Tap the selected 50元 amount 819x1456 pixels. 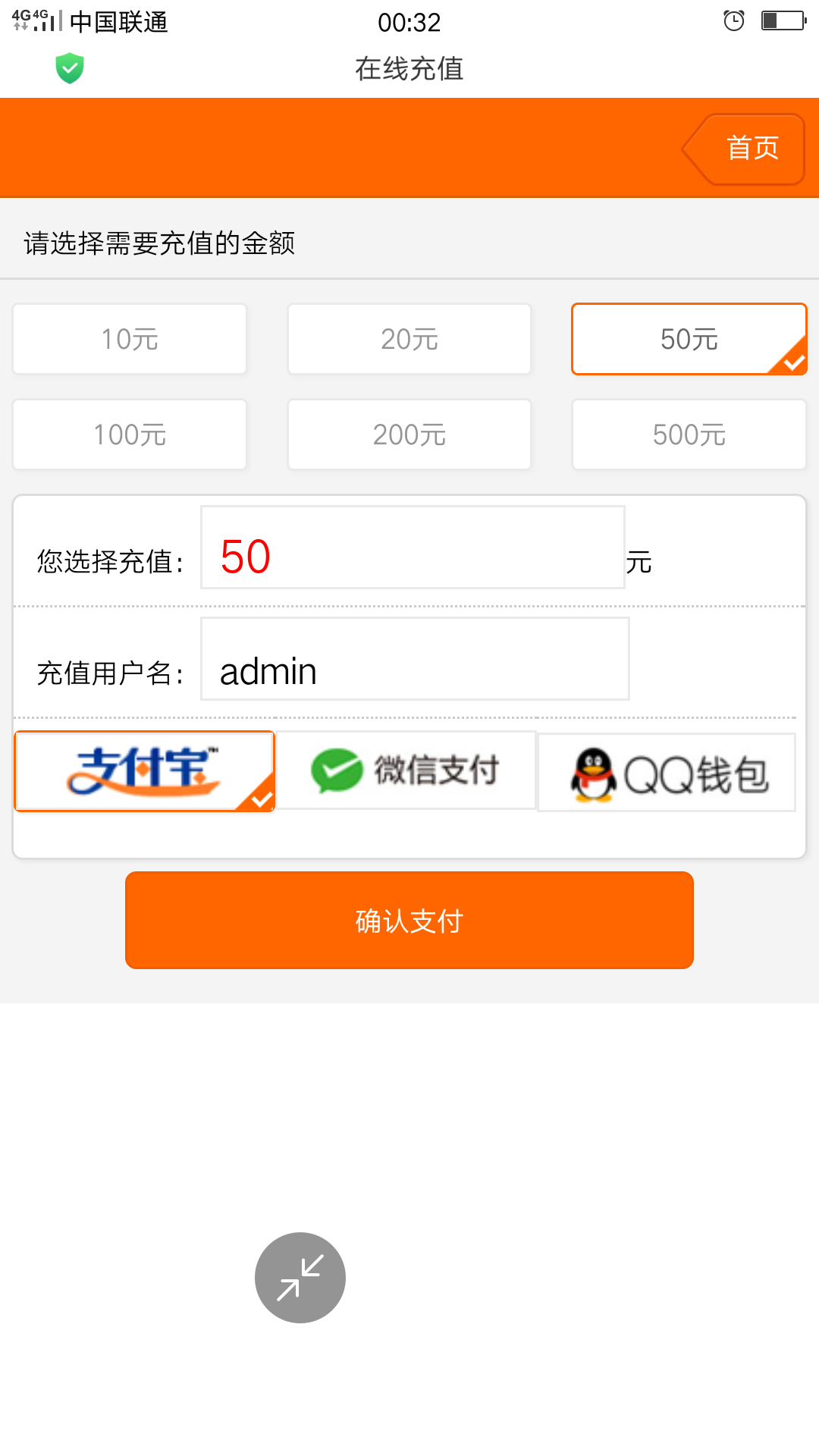689,339
